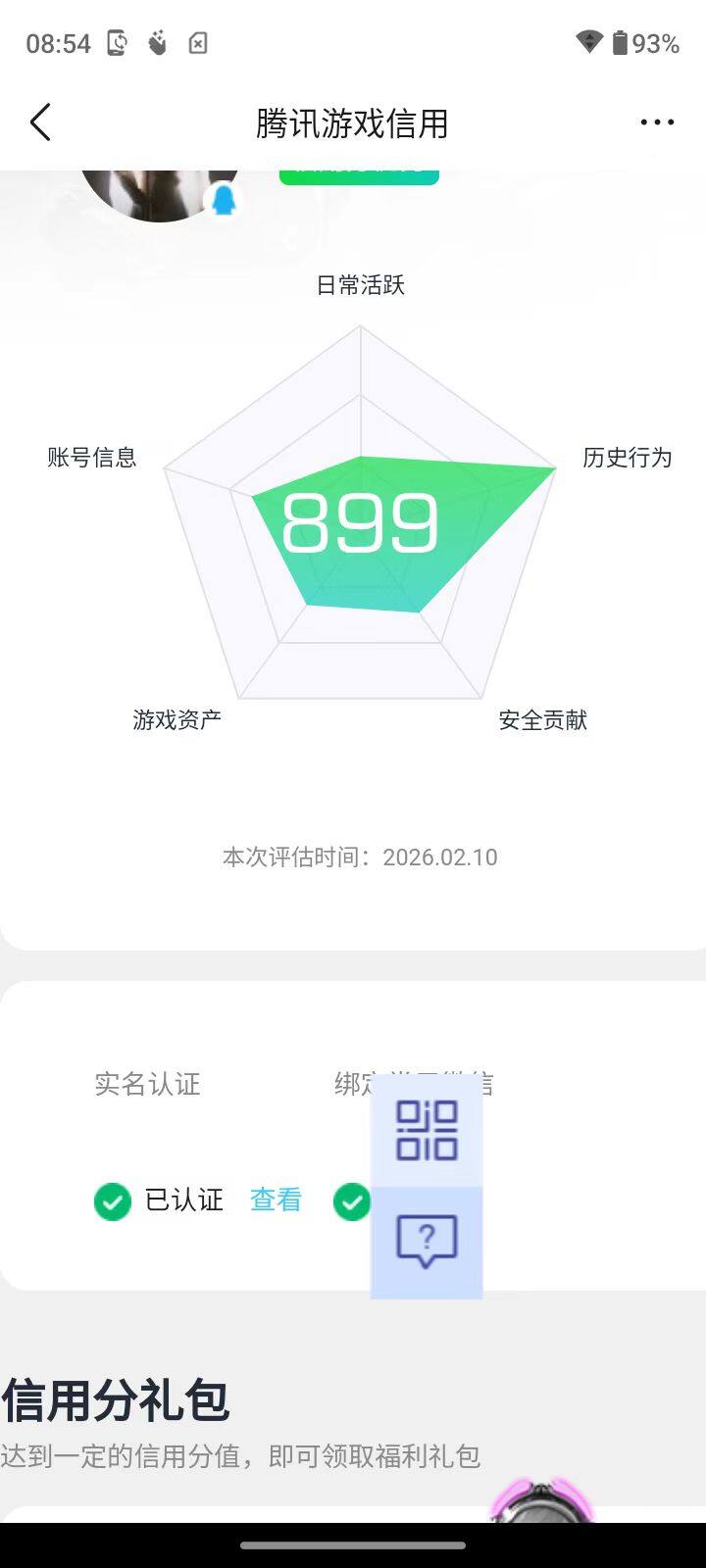The image size is (706, 1568).
Task: Open the QR code icon
Action: tap(426, 1129)
